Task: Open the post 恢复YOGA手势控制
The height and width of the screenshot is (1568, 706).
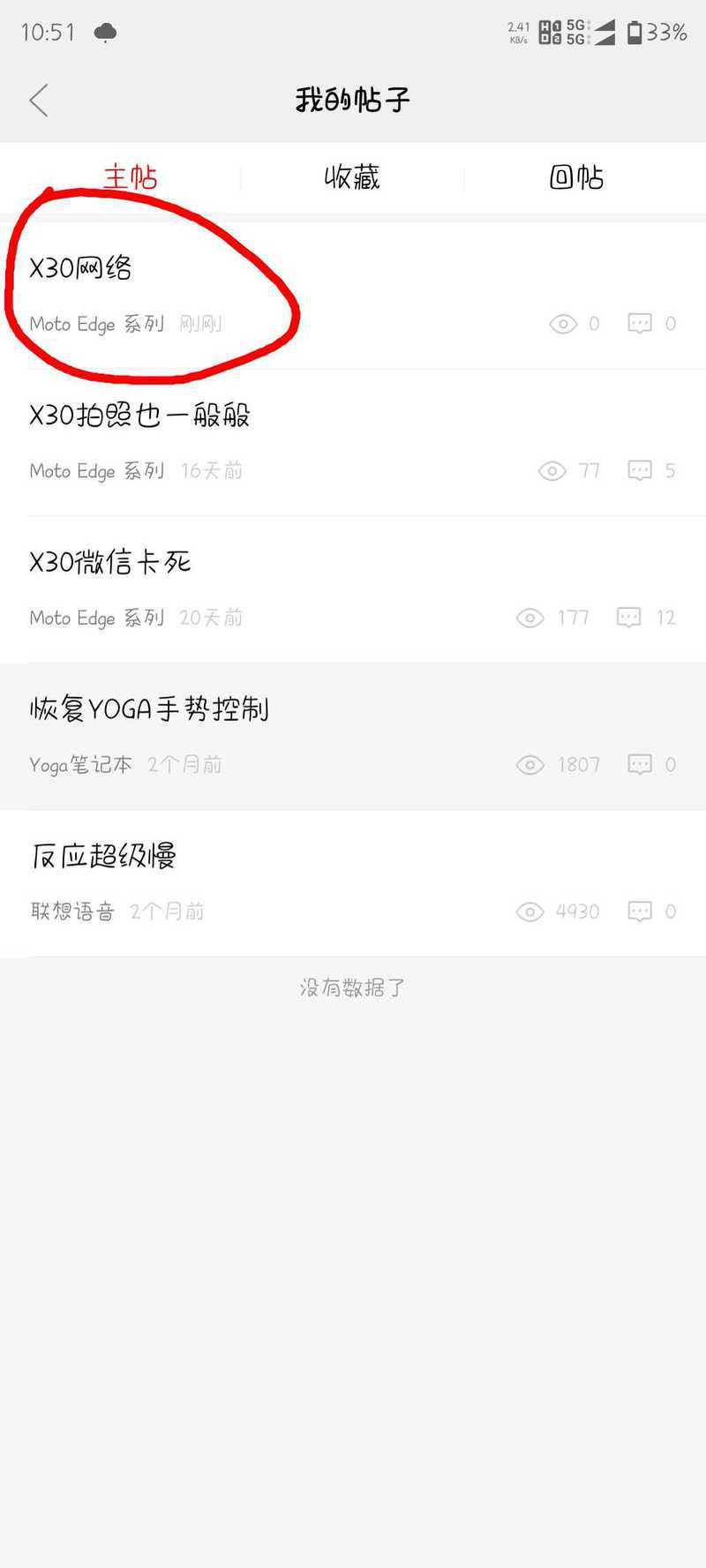Action: [x=353, y=737]
